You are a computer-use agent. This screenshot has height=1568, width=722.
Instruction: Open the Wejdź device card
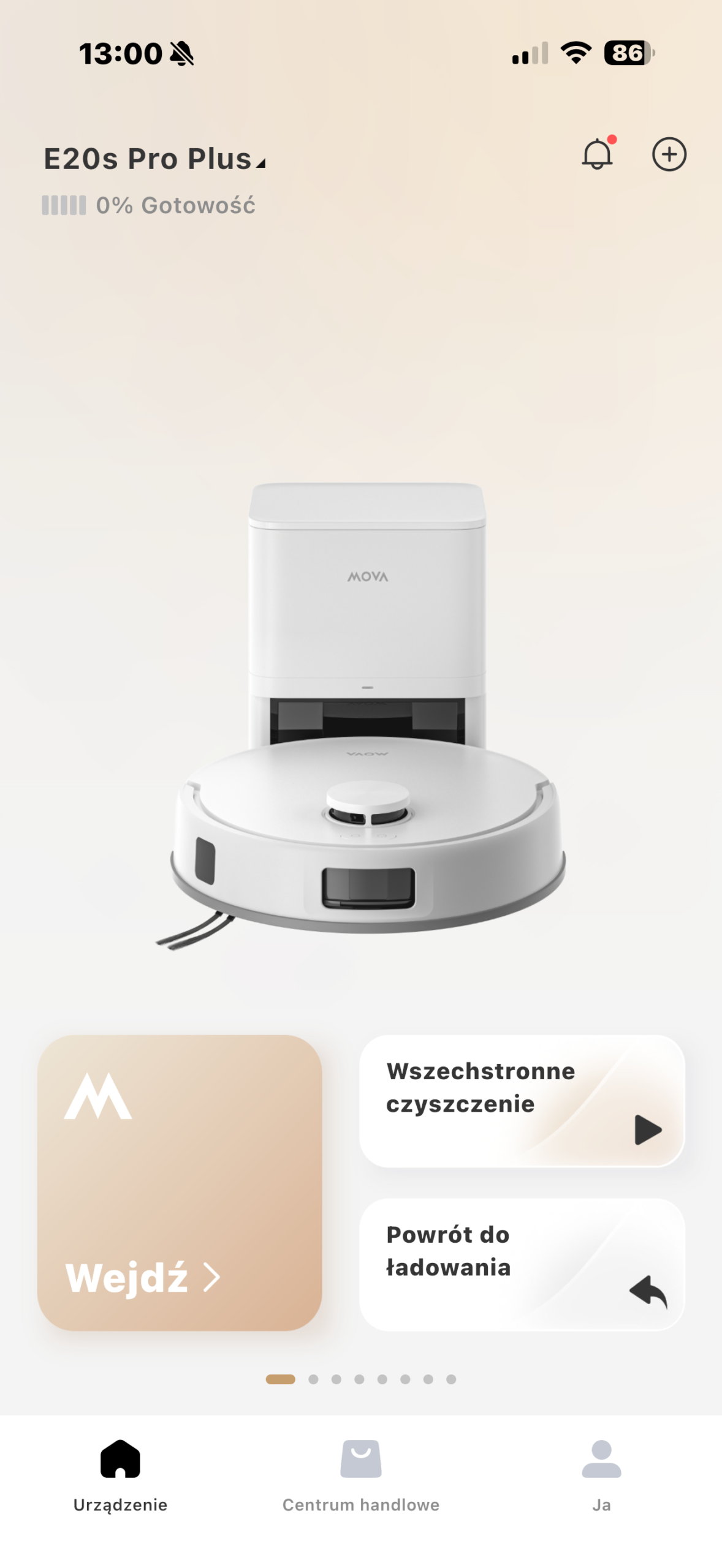click(x=179, y=1182)
